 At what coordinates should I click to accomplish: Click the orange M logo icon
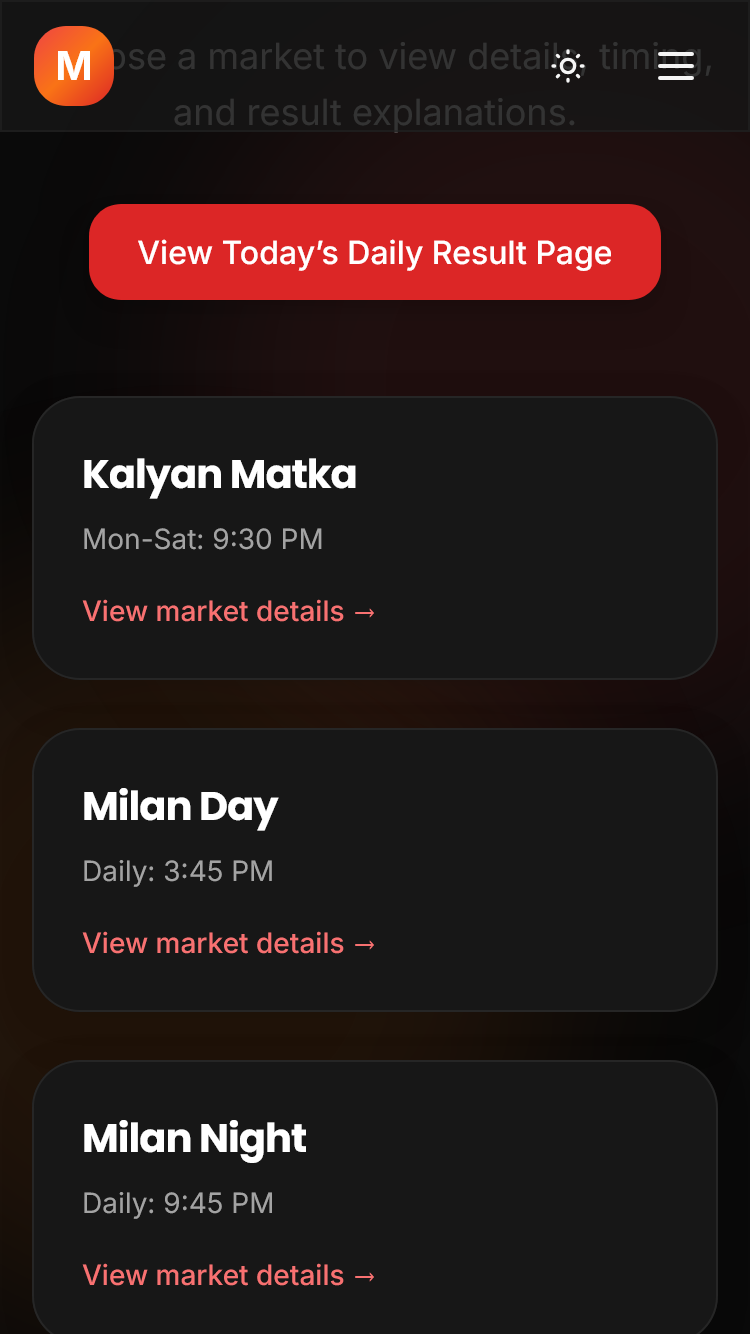coord(74,66)
